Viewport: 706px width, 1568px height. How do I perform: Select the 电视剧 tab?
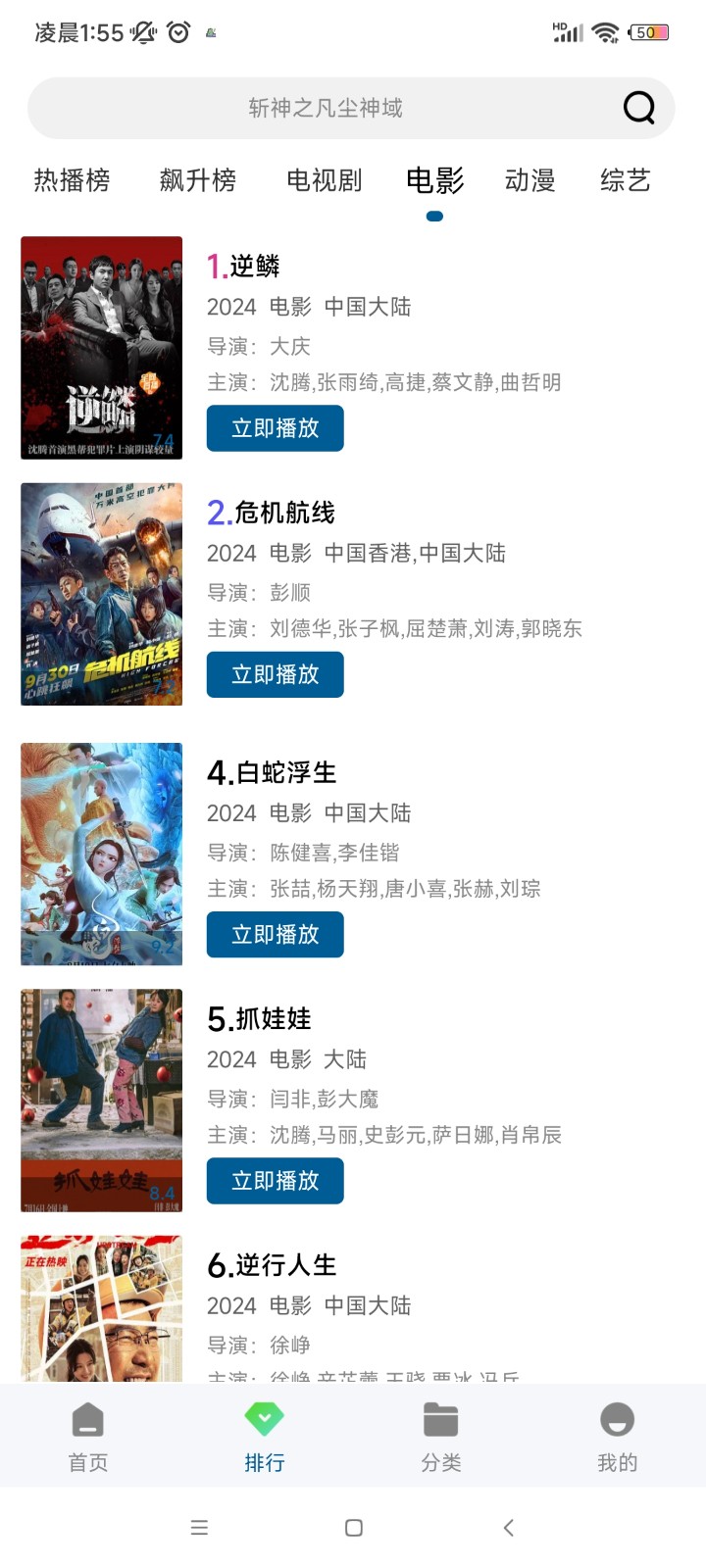click(324, 180)
